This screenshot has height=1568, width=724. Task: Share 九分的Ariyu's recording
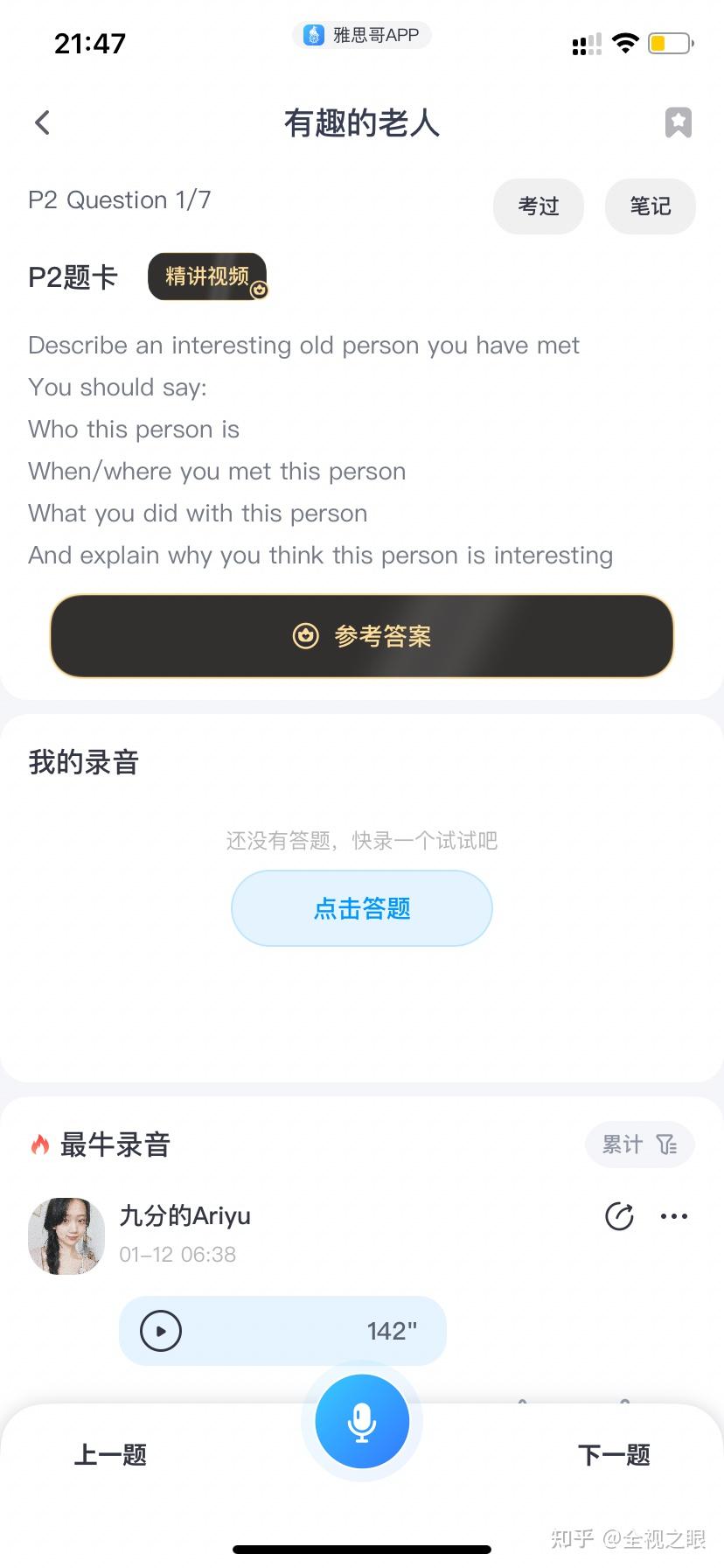(619, 1216)
